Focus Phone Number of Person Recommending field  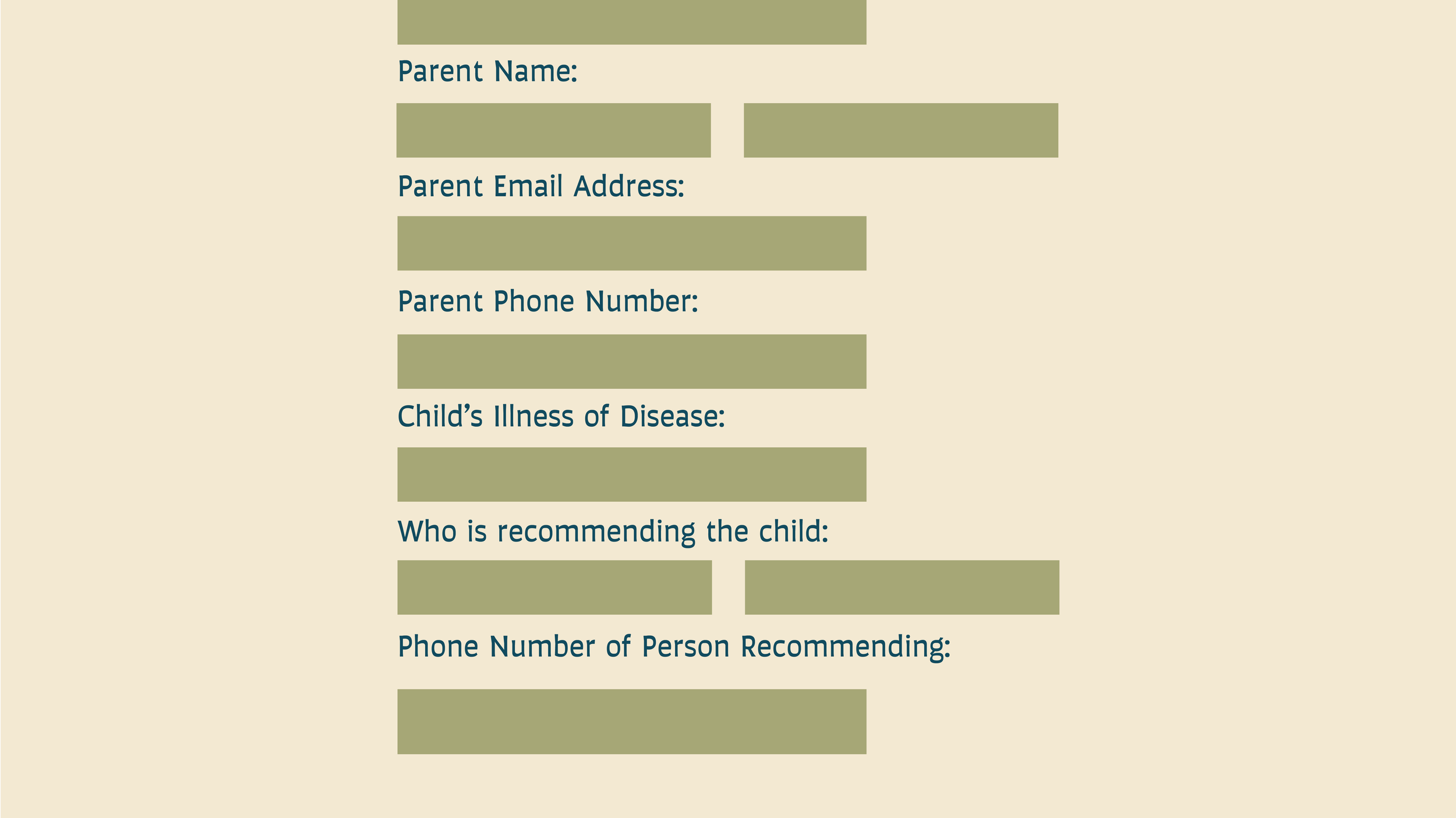point(632,722)
